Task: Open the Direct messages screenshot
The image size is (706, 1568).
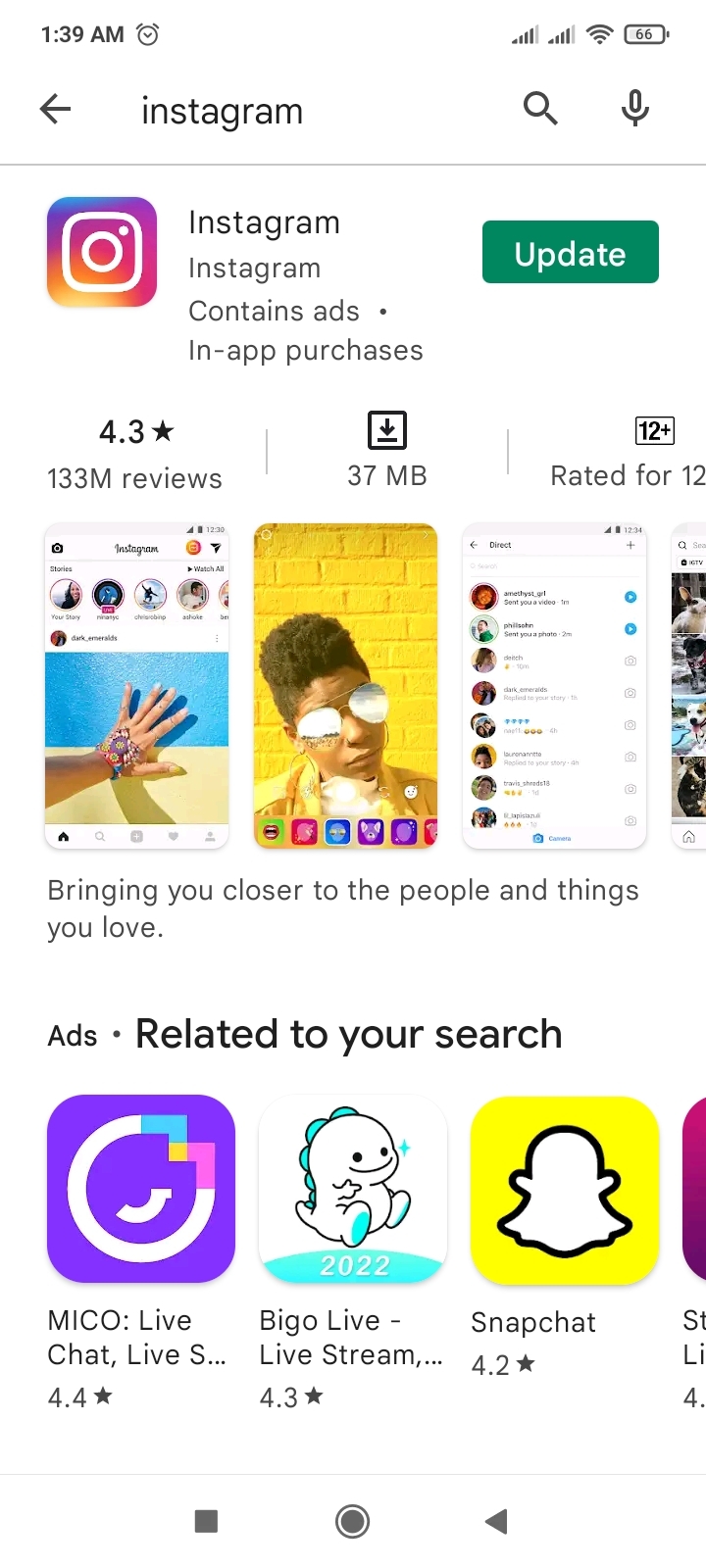Action: (554, 686)
